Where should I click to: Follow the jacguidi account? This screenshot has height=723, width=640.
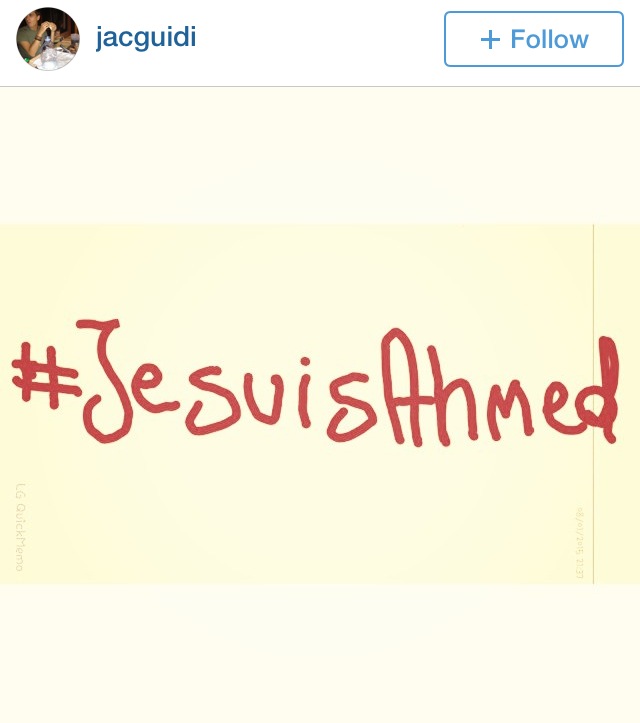coord(533,39)
